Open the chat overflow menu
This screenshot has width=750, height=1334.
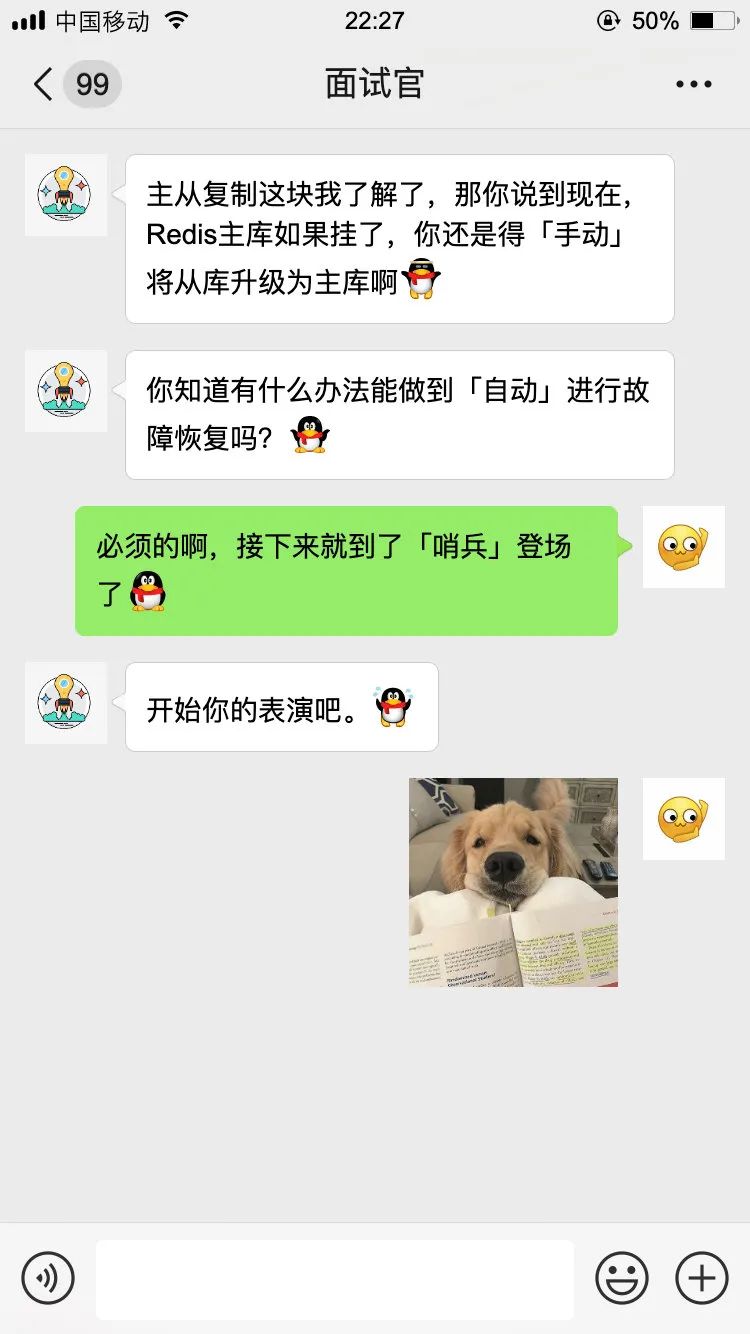coord(693,84)
